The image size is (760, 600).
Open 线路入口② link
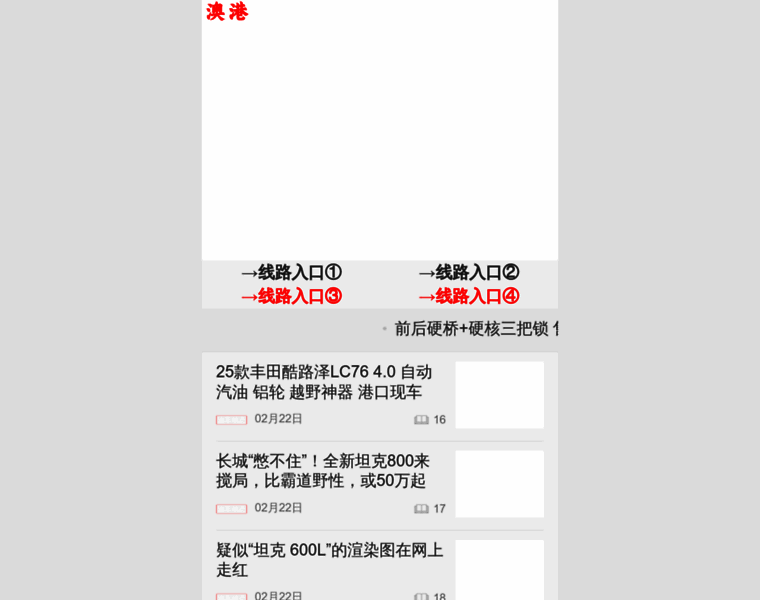468,272
